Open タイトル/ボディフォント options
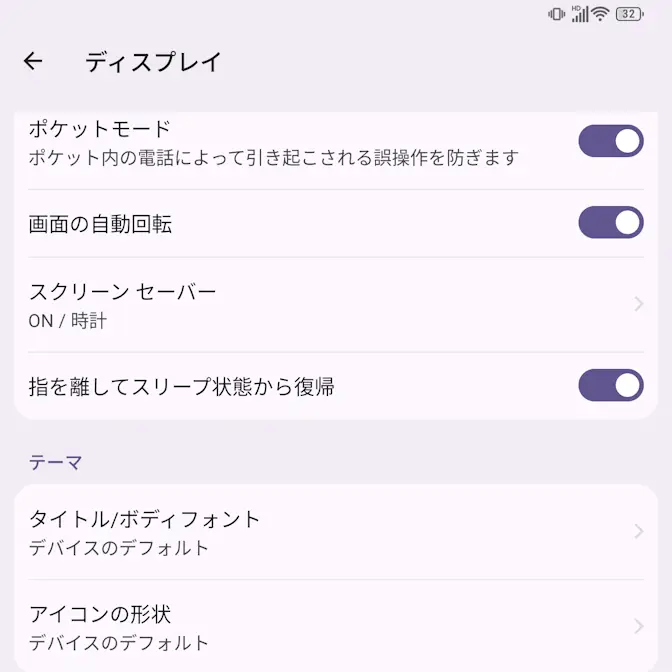This screenshot has height=672, width=672. tap(330, 532)
